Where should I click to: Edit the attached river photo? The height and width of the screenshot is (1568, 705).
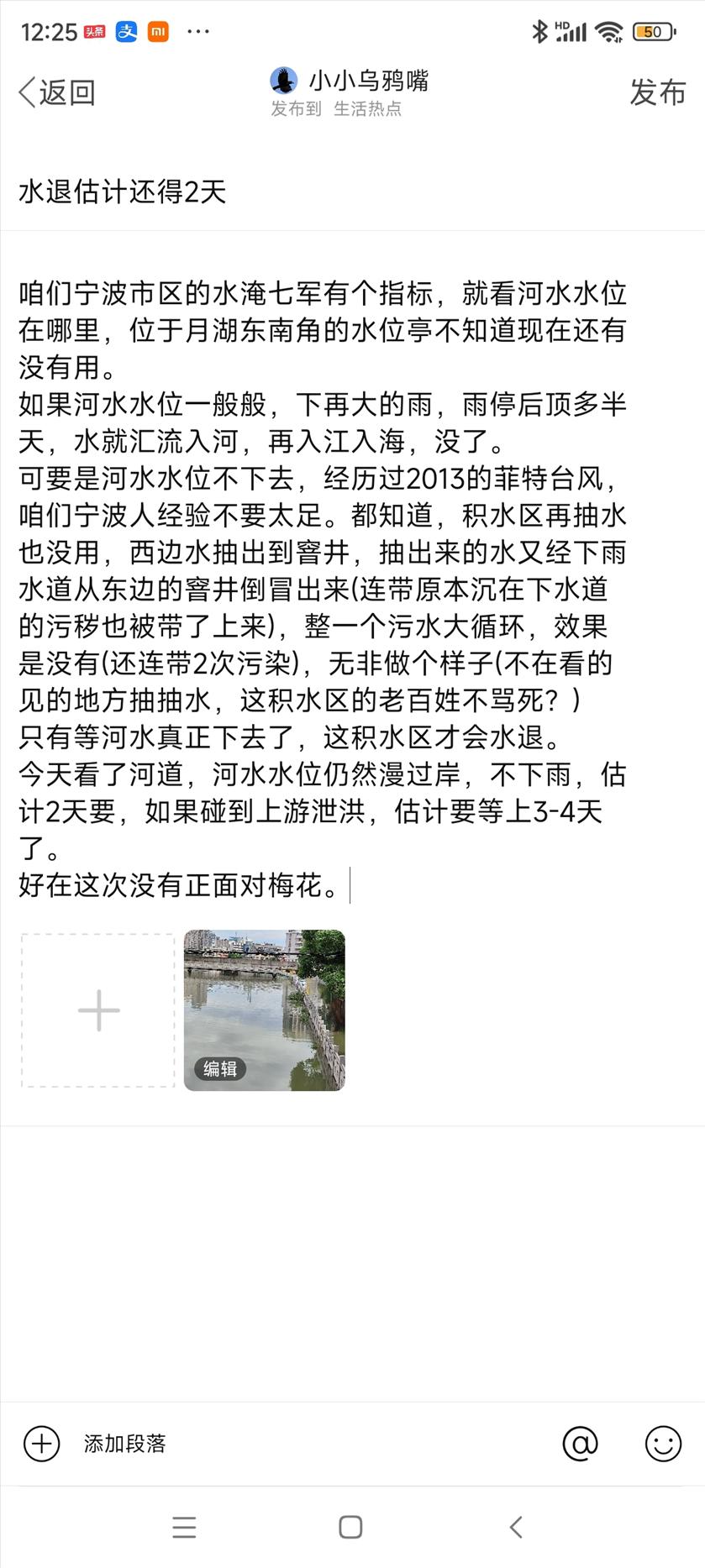tap(220, 1068)
